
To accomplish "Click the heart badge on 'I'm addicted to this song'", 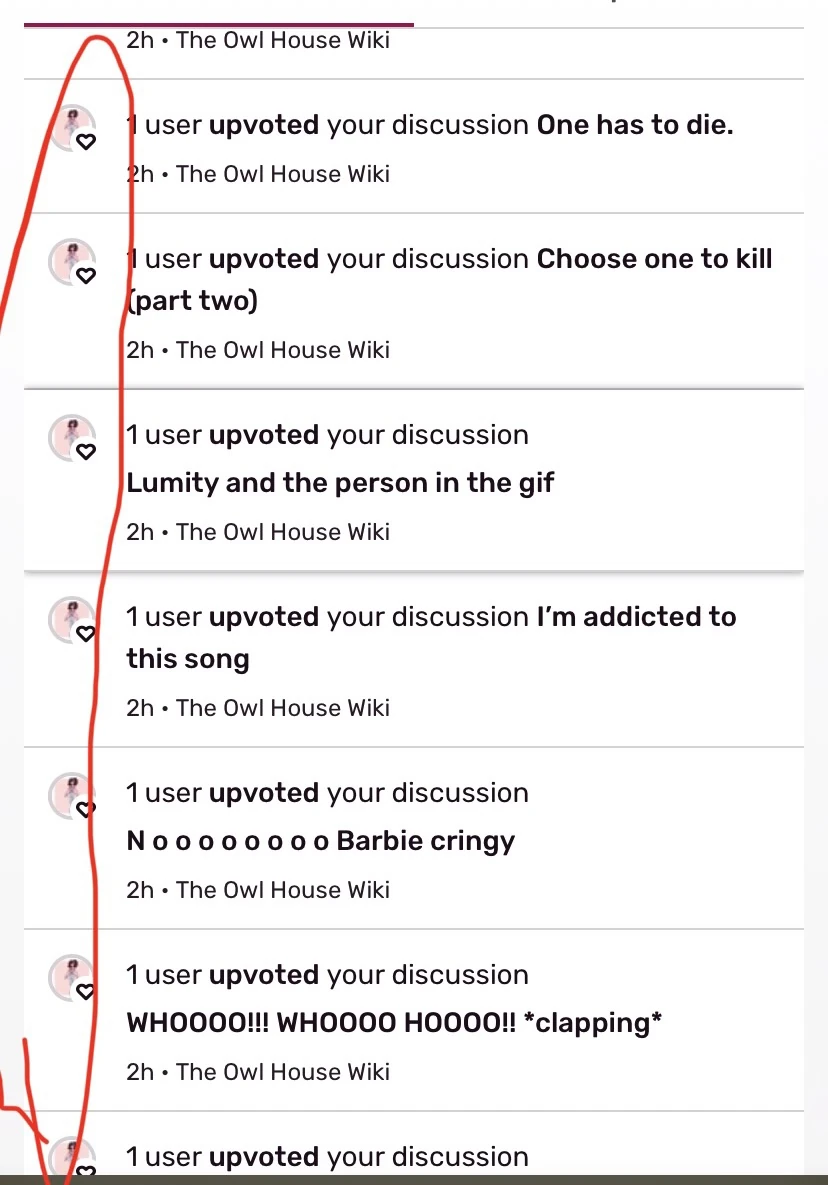I will [x=87, y=633].
